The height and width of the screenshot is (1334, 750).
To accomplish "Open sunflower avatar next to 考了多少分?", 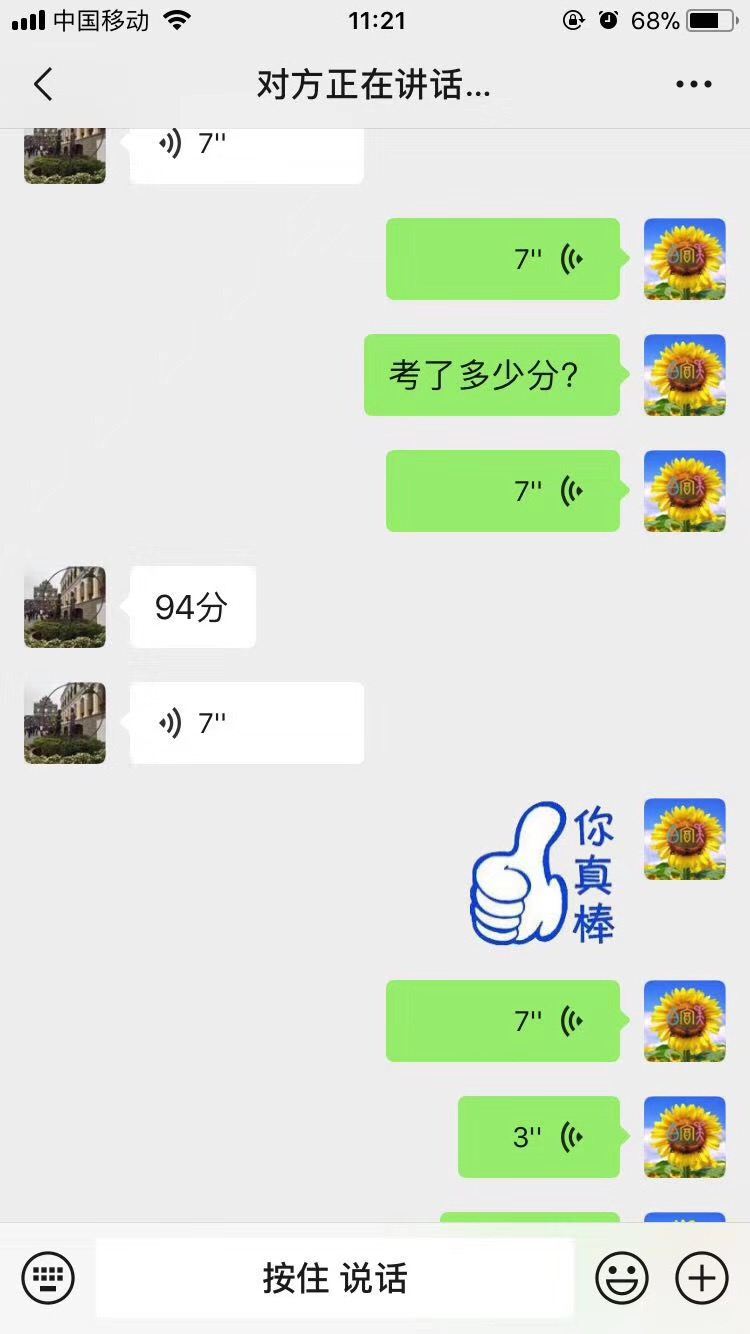I will (x=684, y=375).
